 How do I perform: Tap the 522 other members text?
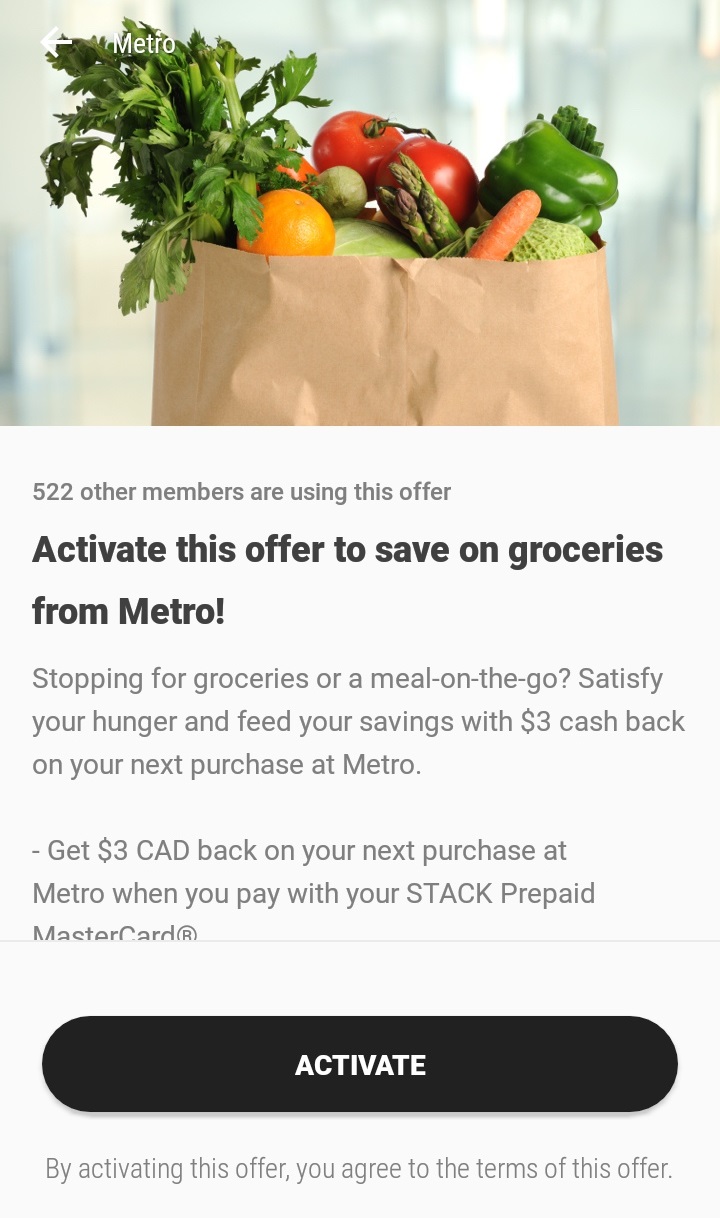point(240,491)
